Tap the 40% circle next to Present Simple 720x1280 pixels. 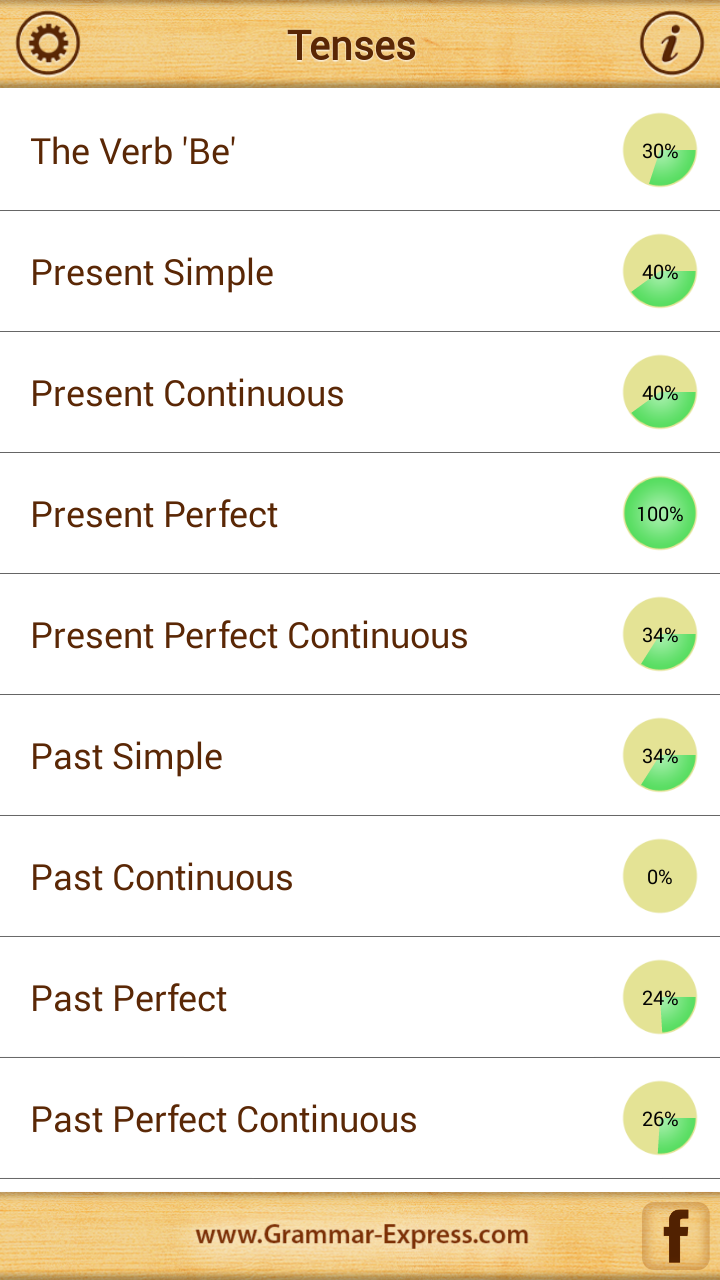click(660, 271)
